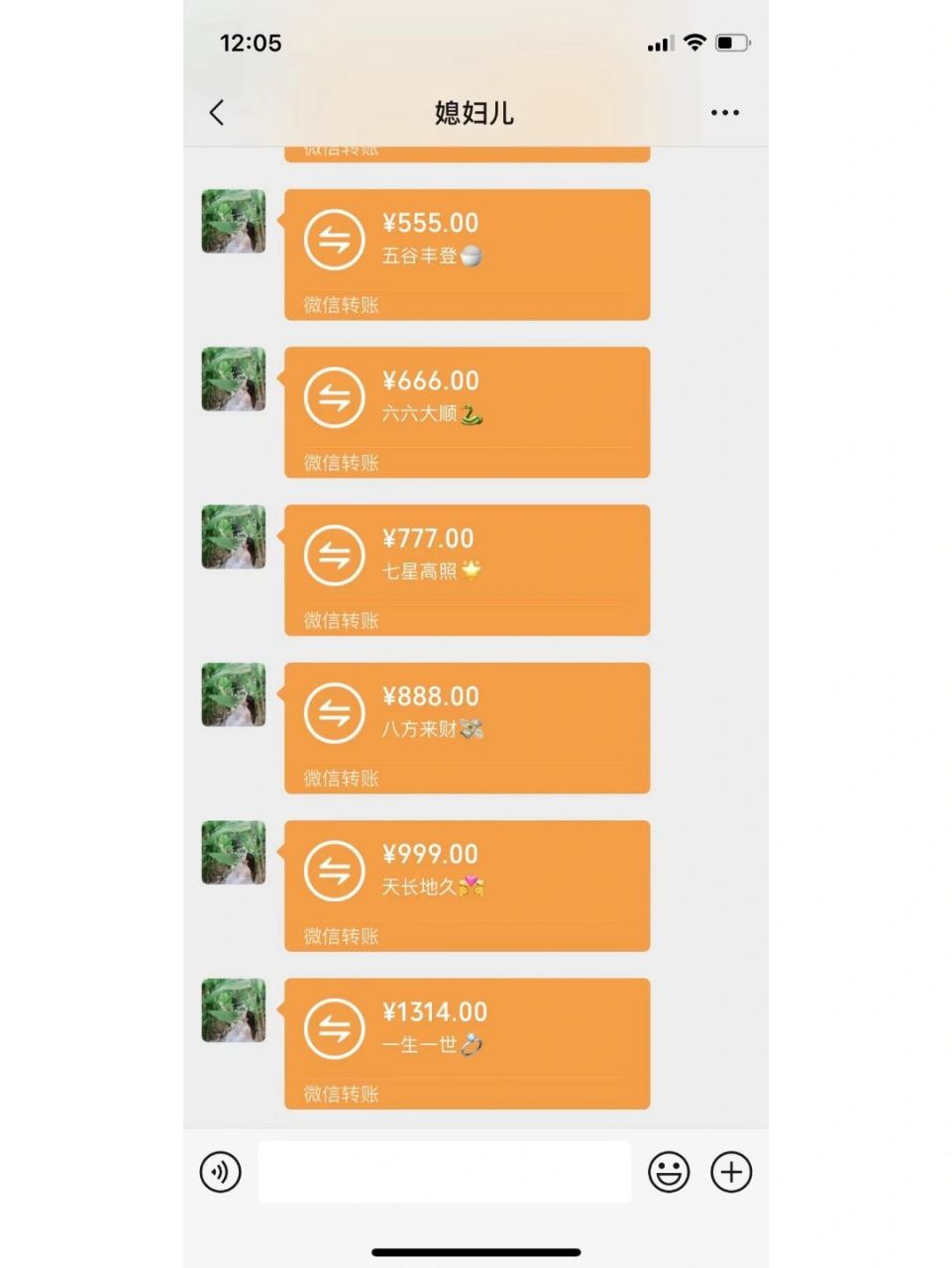Open the ¥666.00 六六大顺 transfer

point(467,411)
